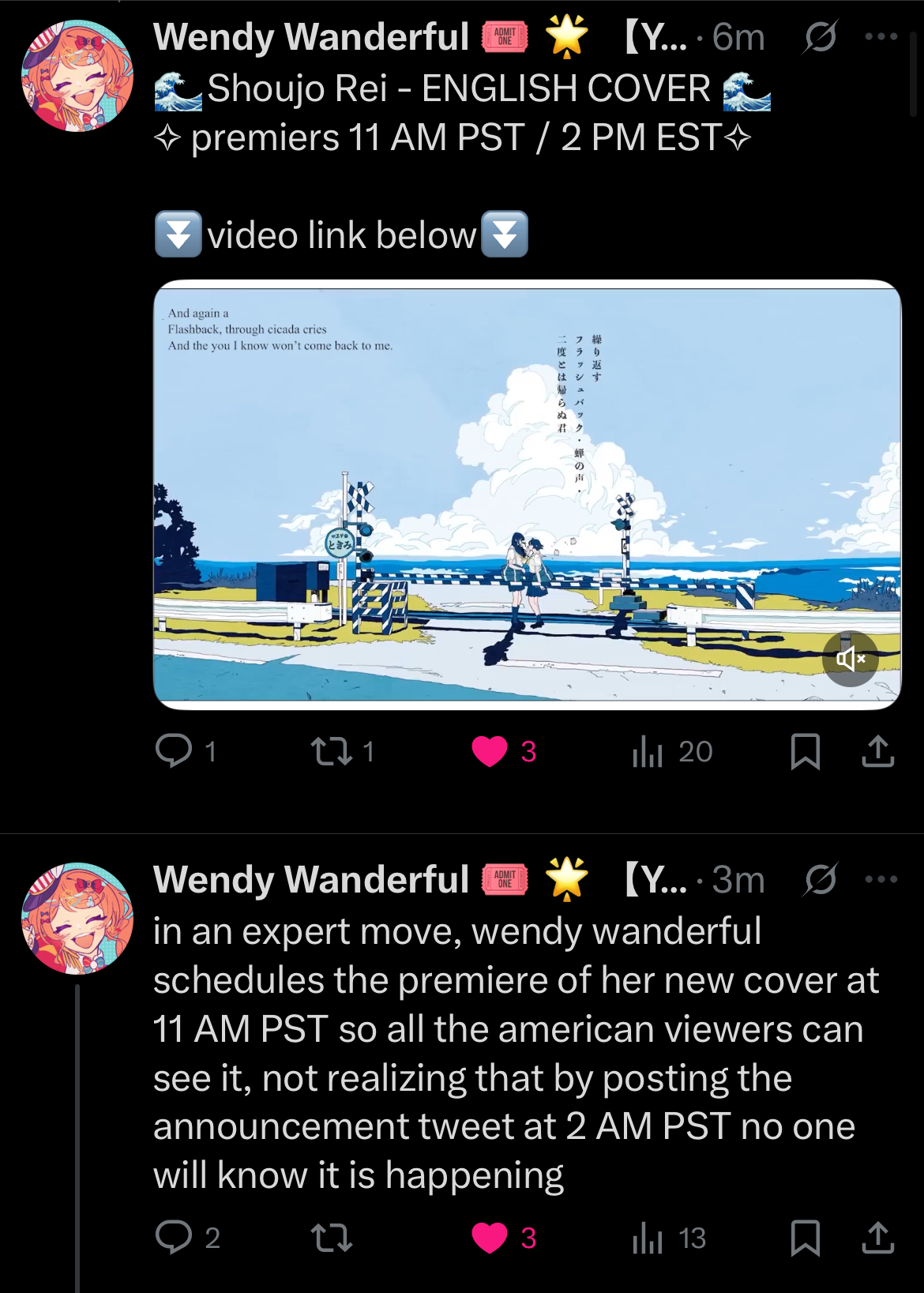The height and width of the screenshot is (1293, 924).
Task: Open the Shoujo Rei video preview
Action: tap(527, 494)
